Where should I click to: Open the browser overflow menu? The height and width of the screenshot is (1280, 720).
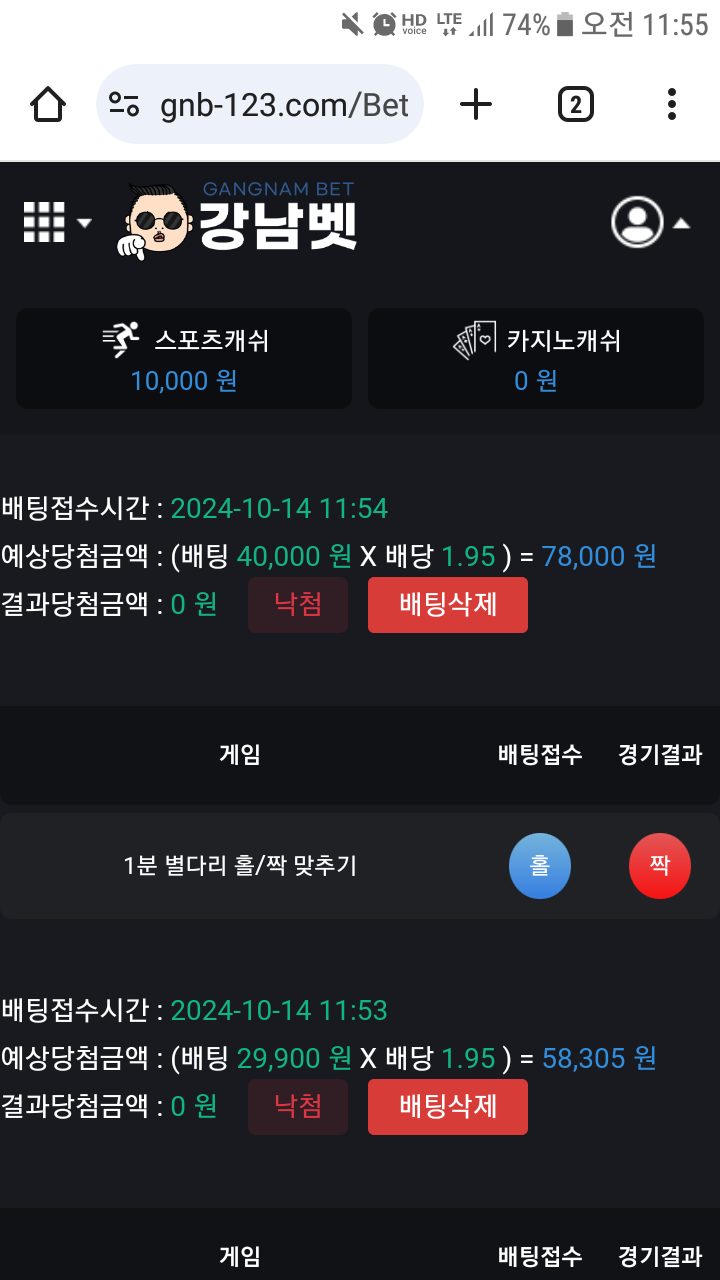tap(671, 104)
